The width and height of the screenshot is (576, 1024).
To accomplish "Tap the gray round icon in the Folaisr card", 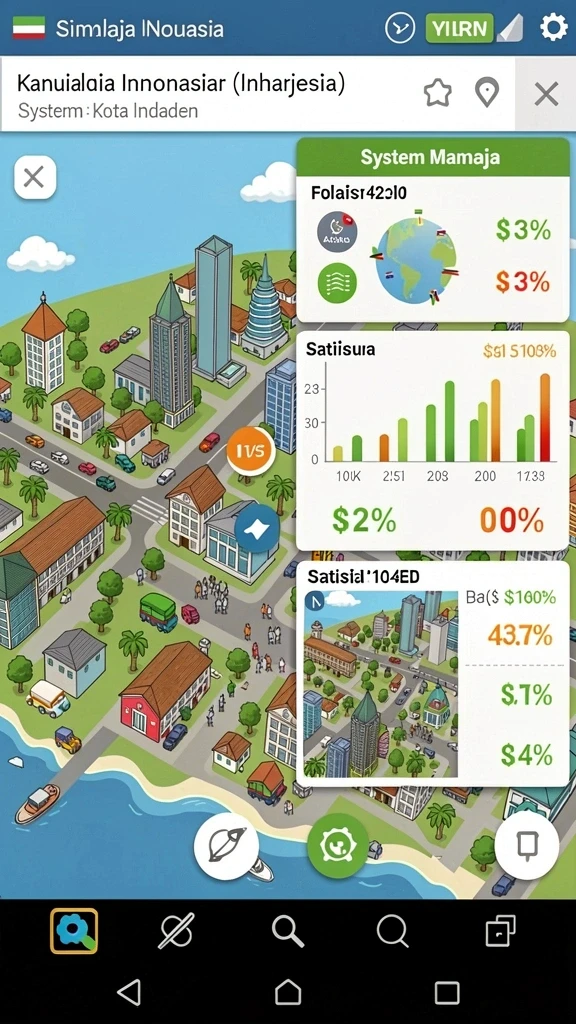I will click(337, 232).
